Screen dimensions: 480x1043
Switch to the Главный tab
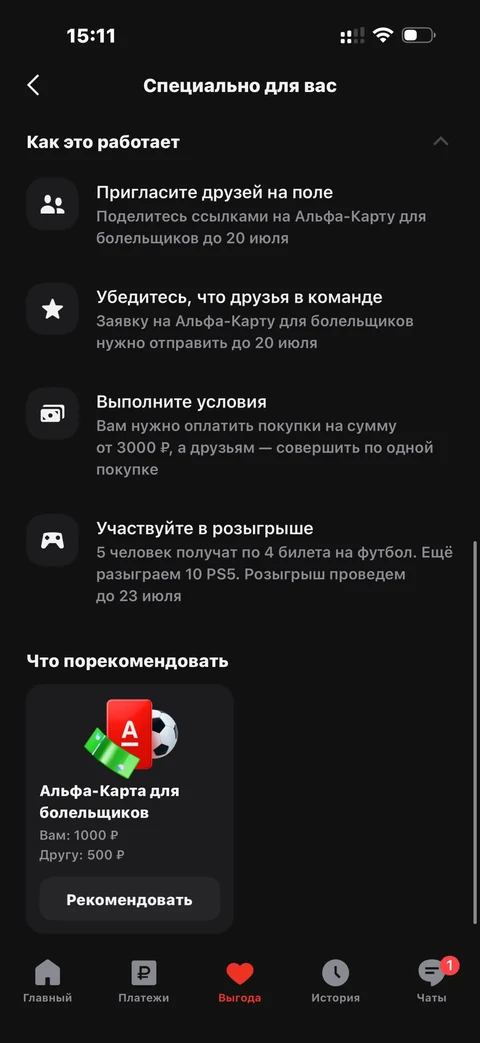point(47,981)
